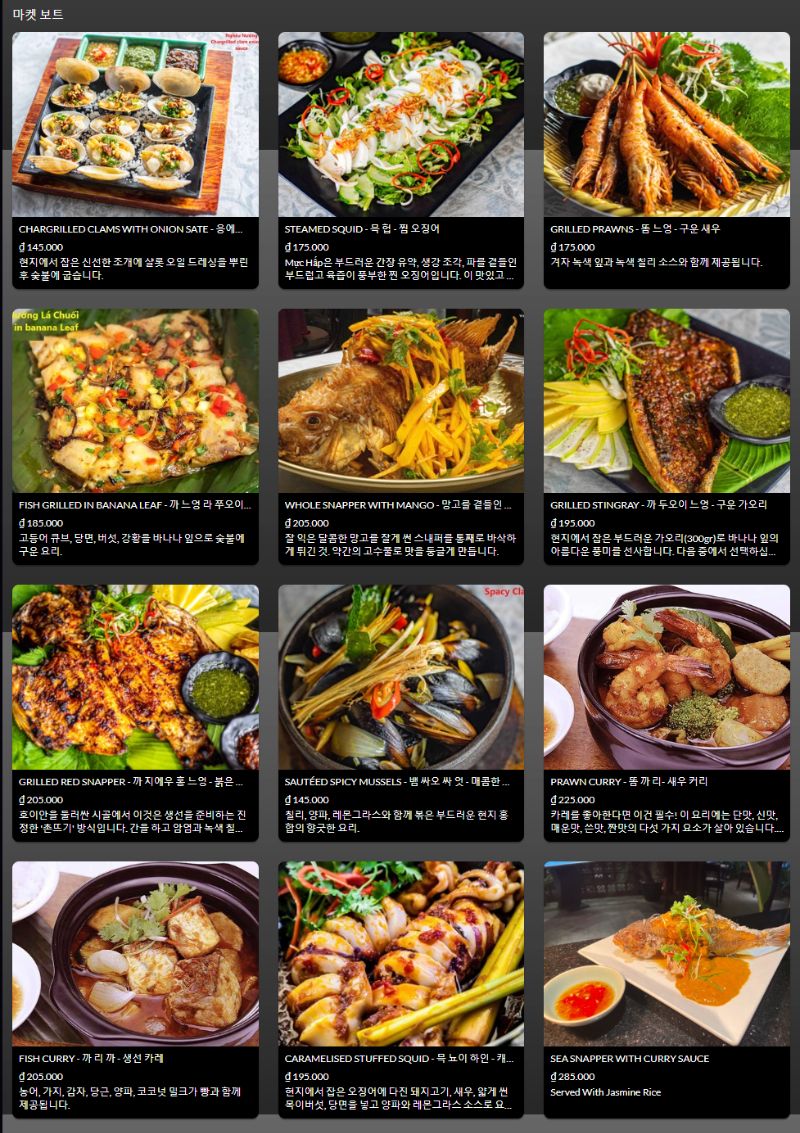Choose Caramelised Stuffed Squid

[x=401, y=988]
